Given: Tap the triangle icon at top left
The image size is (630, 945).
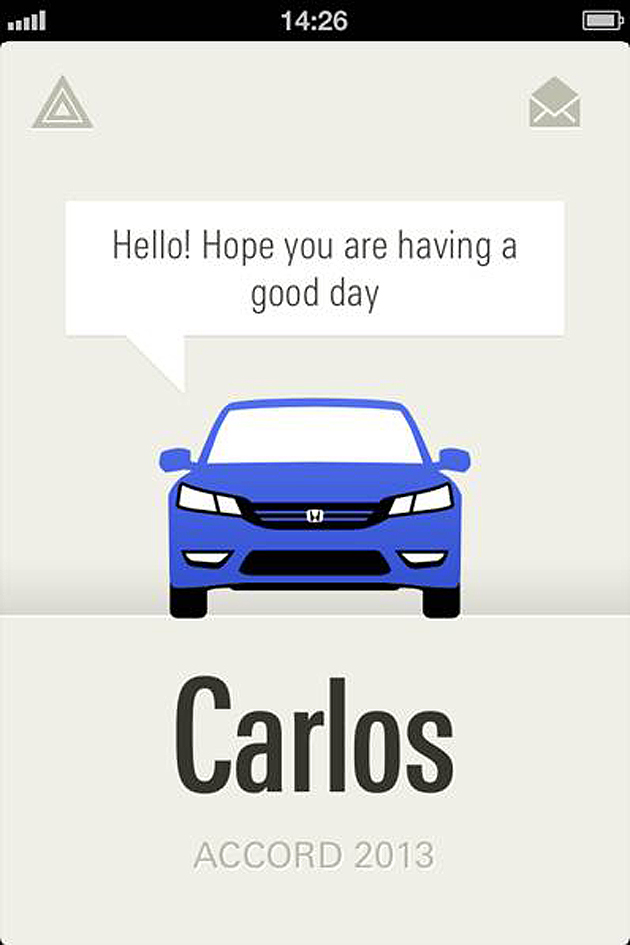Looking at the screenshot, I should coord(62,105).
